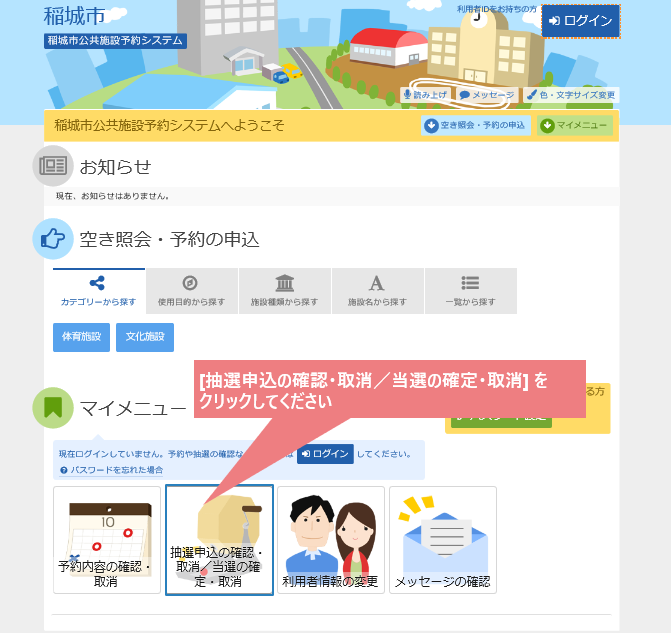671x633 pixels.
Task: Switch to 一覧から探す tab
Action: [x=470, y=291]
